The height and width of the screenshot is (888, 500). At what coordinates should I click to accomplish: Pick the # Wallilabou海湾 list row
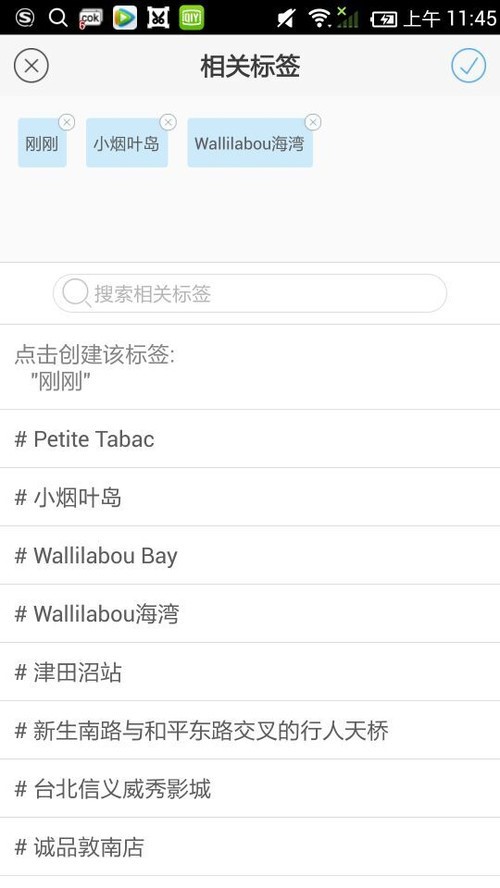250,614
